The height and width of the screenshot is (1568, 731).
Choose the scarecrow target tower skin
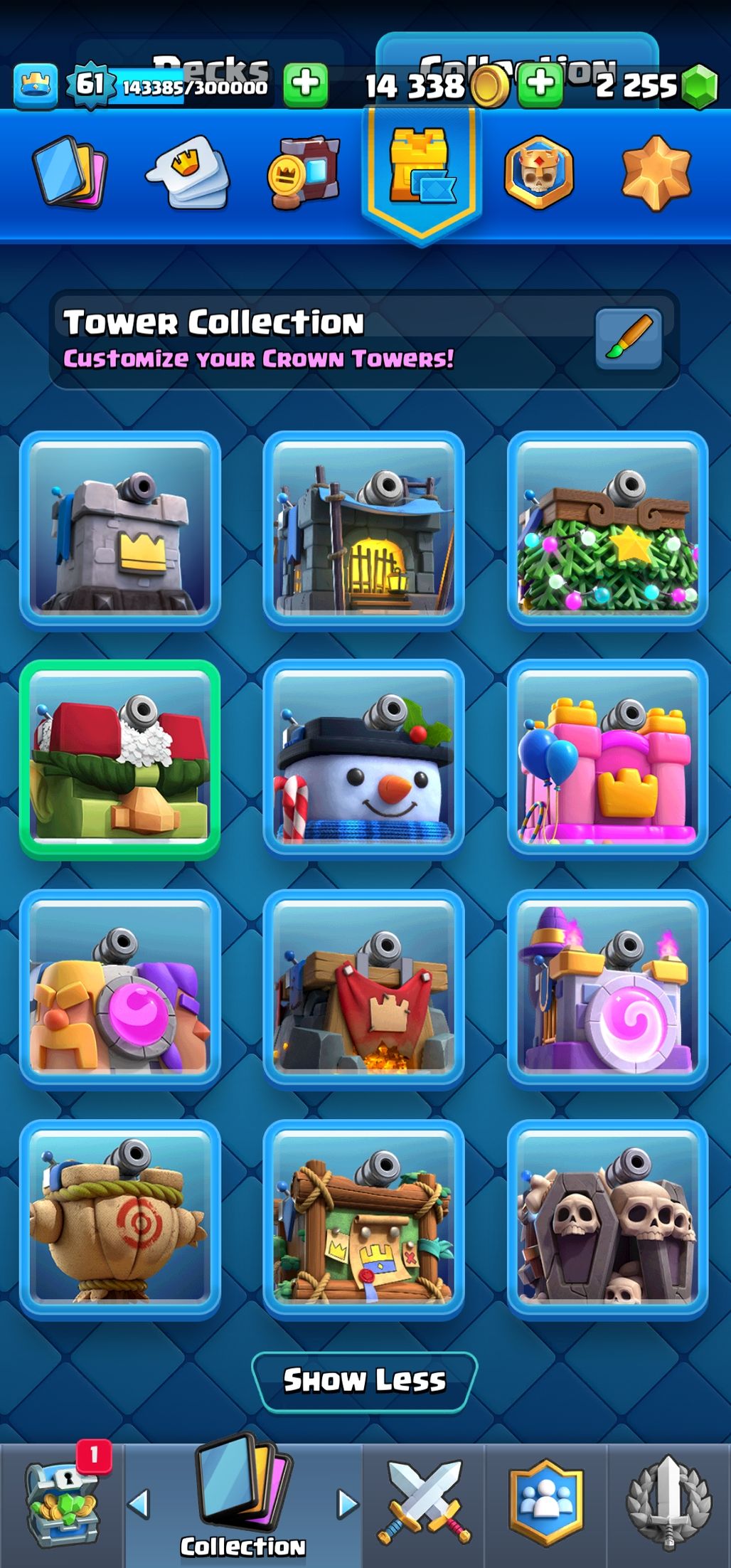[119, 1219]
